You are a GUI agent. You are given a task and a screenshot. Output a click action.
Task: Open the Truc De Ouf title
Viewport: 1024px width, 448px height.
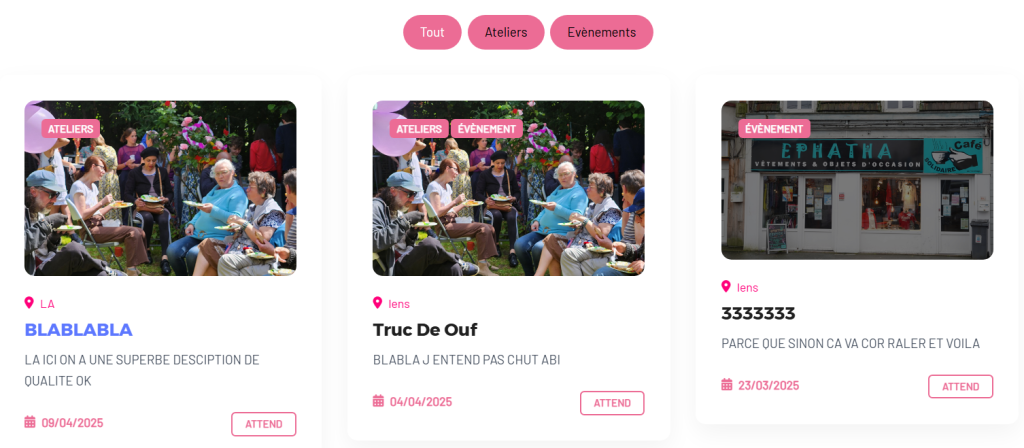pyautogui.click(x=425, y=330)
